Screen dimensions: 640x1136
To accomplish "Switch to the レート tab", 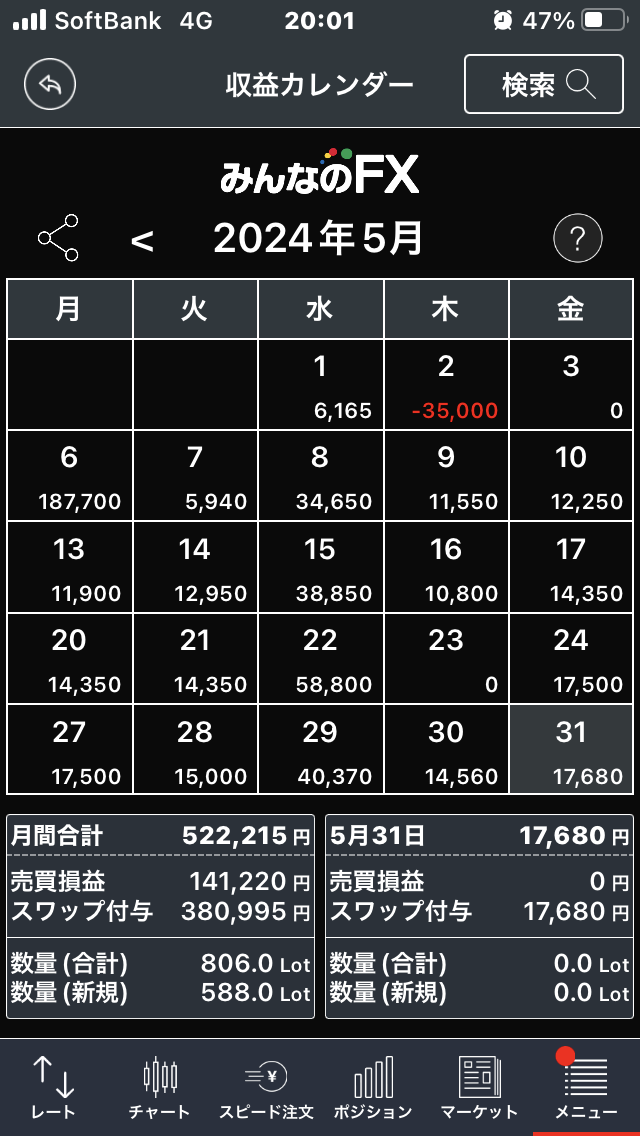I will point(53,1088).
